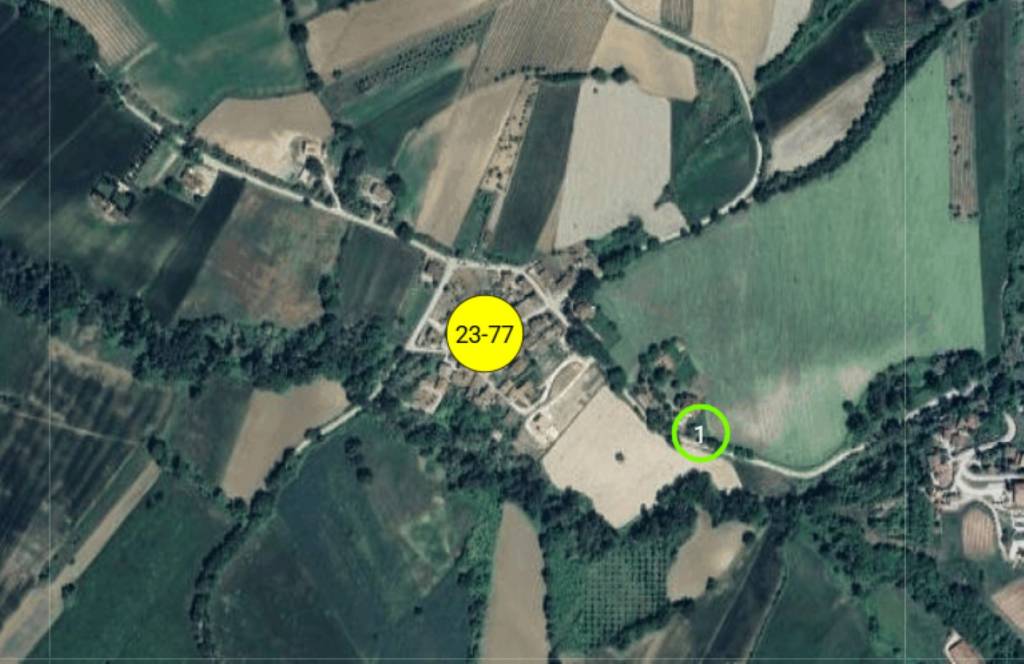
Task: Select the green map marker numbered 1
Action: click(x=700, y=433)
